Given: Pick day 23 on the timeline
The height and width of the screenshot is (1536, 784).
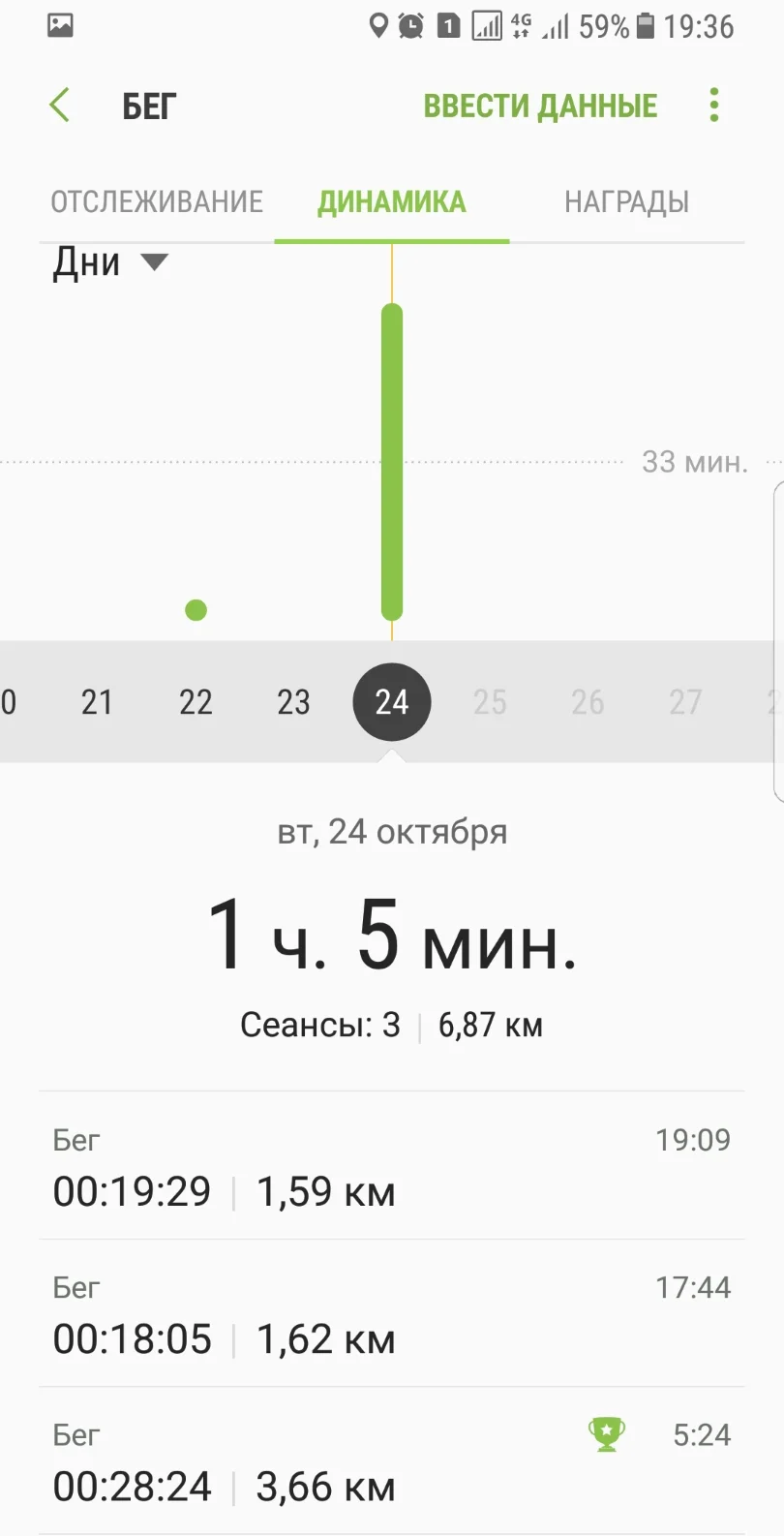Looking at the screenshot, I should [293, 702].
